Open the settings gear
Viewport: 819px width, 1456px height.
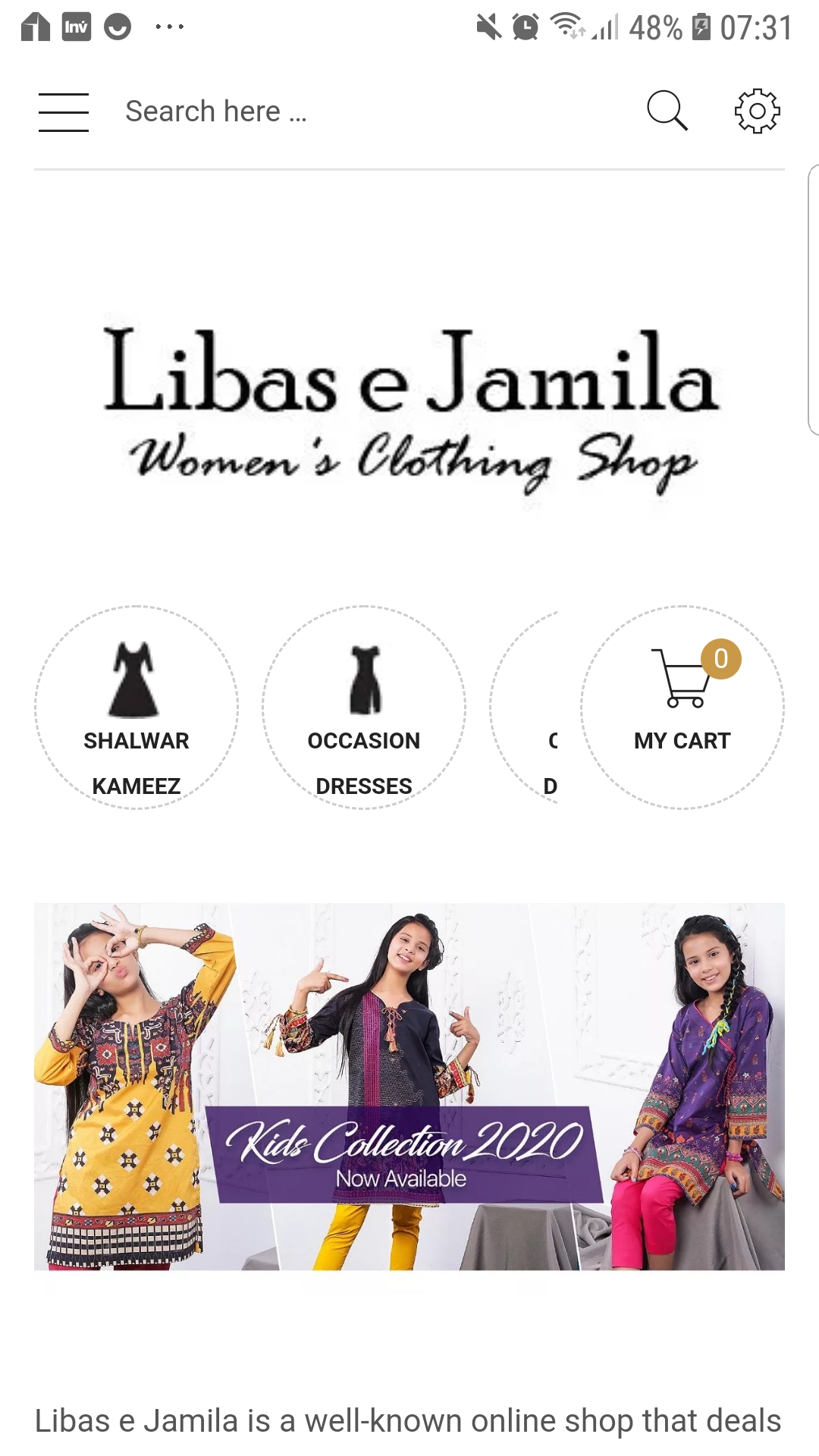[x=757, y=111]
